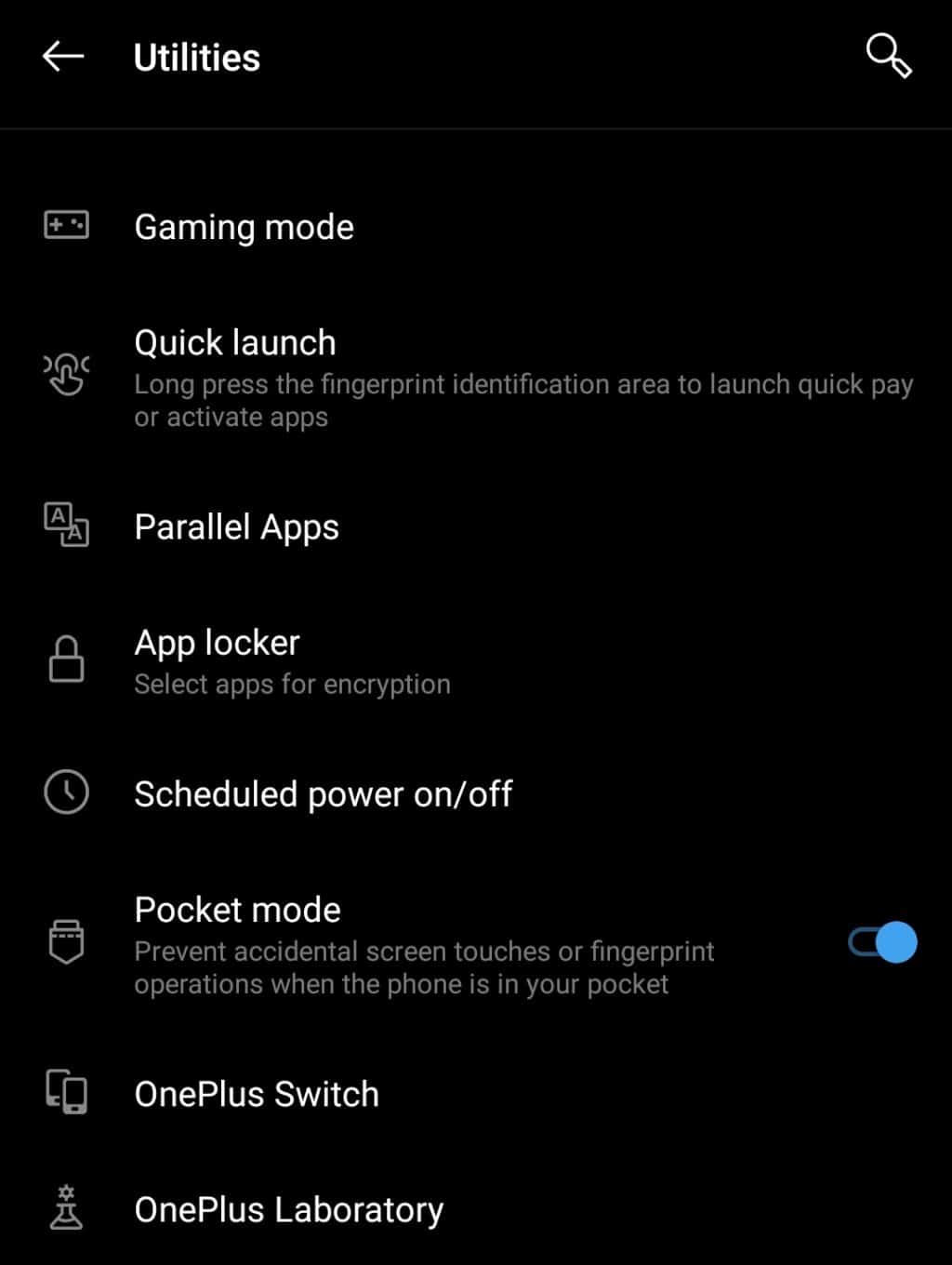Tap the Gaming mode gamepad icon

[x=66, y=225]
